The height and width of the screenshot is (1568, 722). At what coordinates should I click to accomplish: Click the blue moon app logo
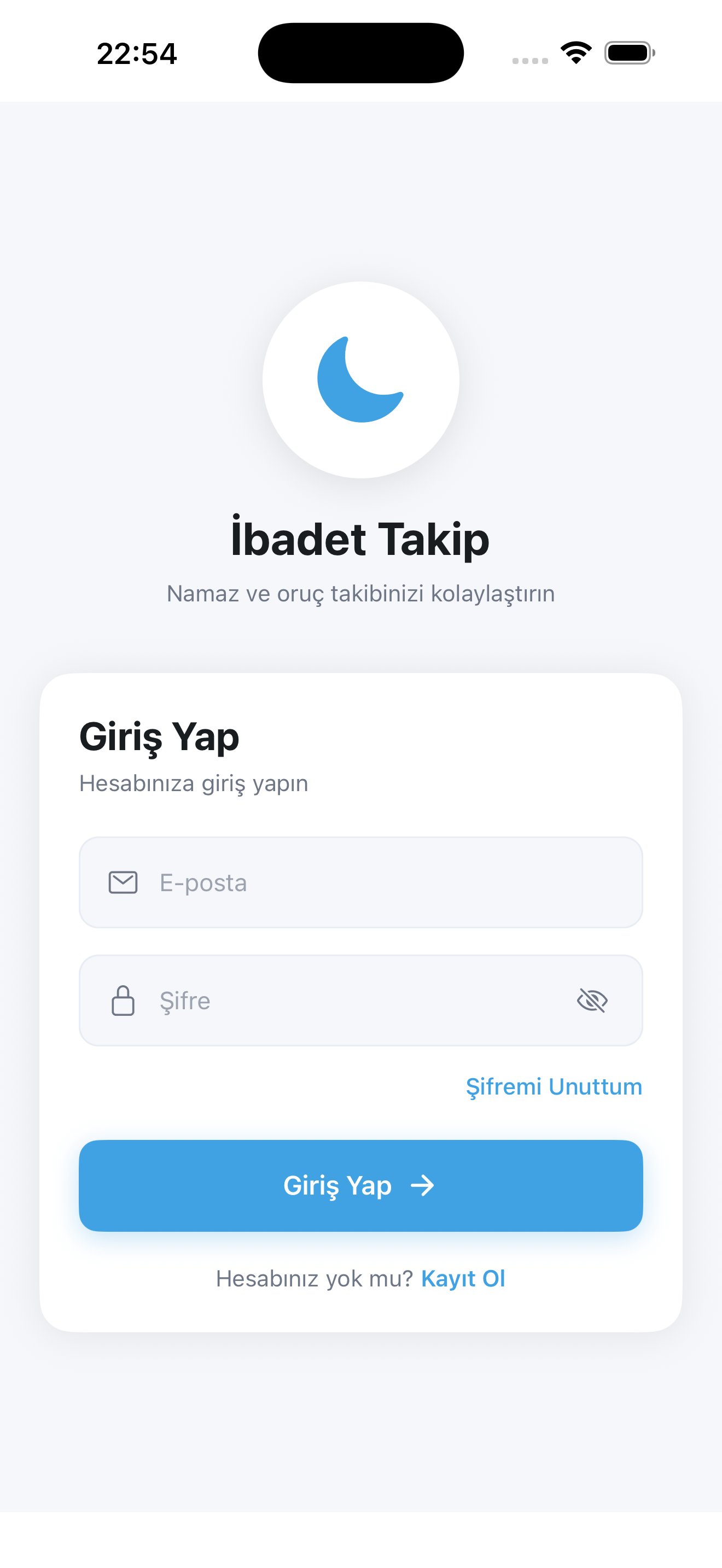[x=360, y=379]
